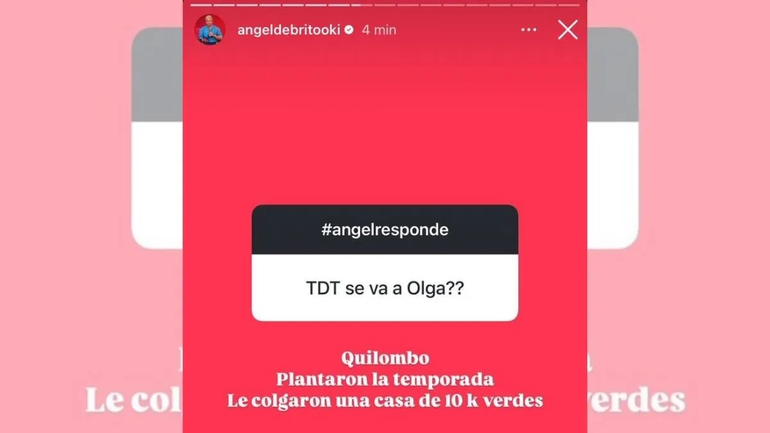Open the three-dot story options menu
The width and height of the screenshot is (770, 433).
529,30
